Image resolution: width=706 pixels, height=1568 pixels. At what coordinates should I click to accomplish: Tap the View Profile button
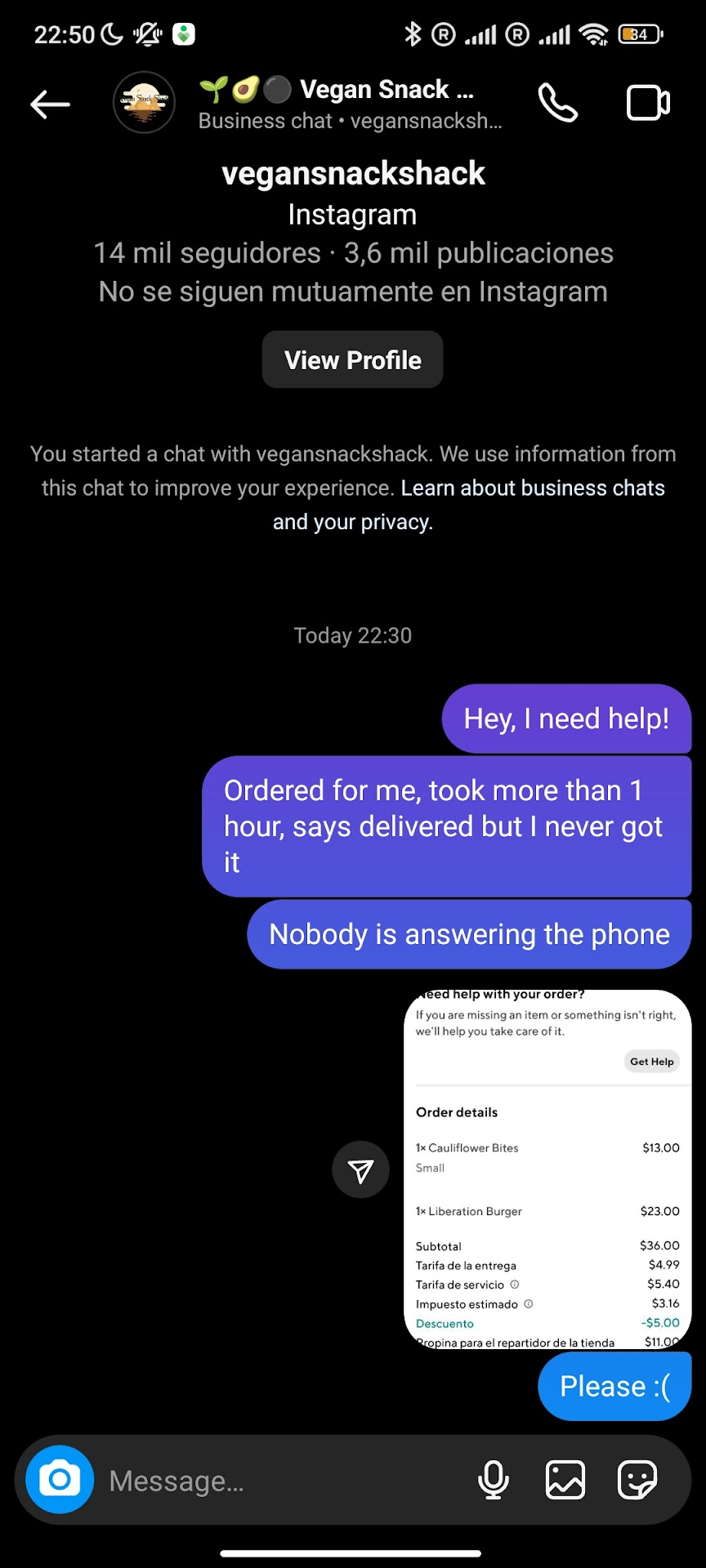click(x=352, y=360)
